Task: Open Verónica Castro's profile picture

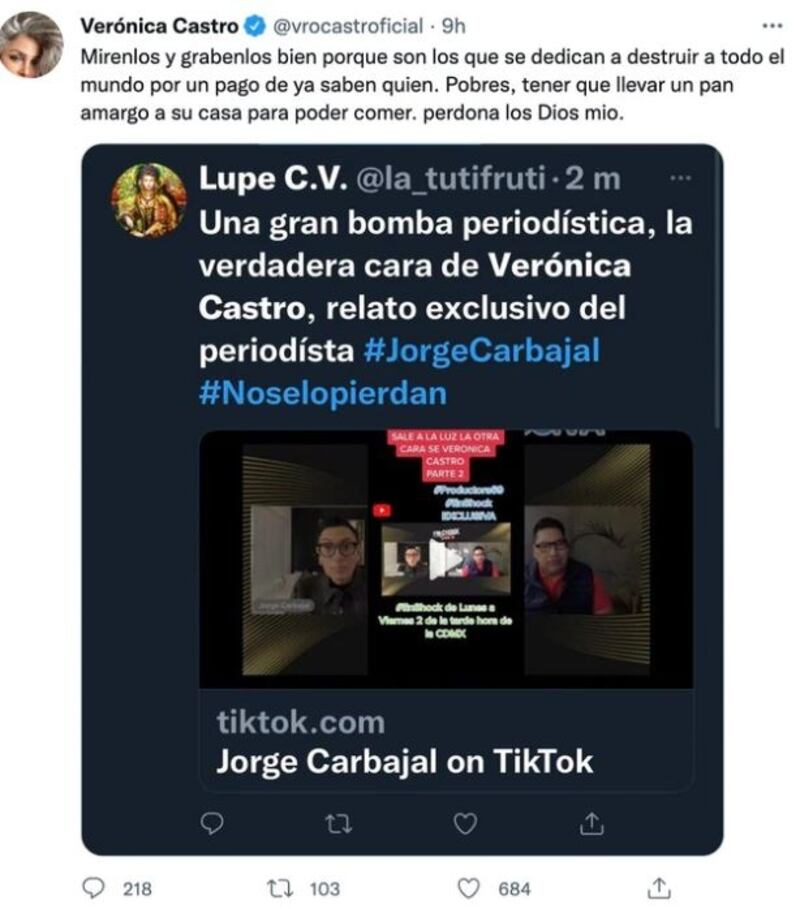Action: pyautogui.click(x=31, y=45)
